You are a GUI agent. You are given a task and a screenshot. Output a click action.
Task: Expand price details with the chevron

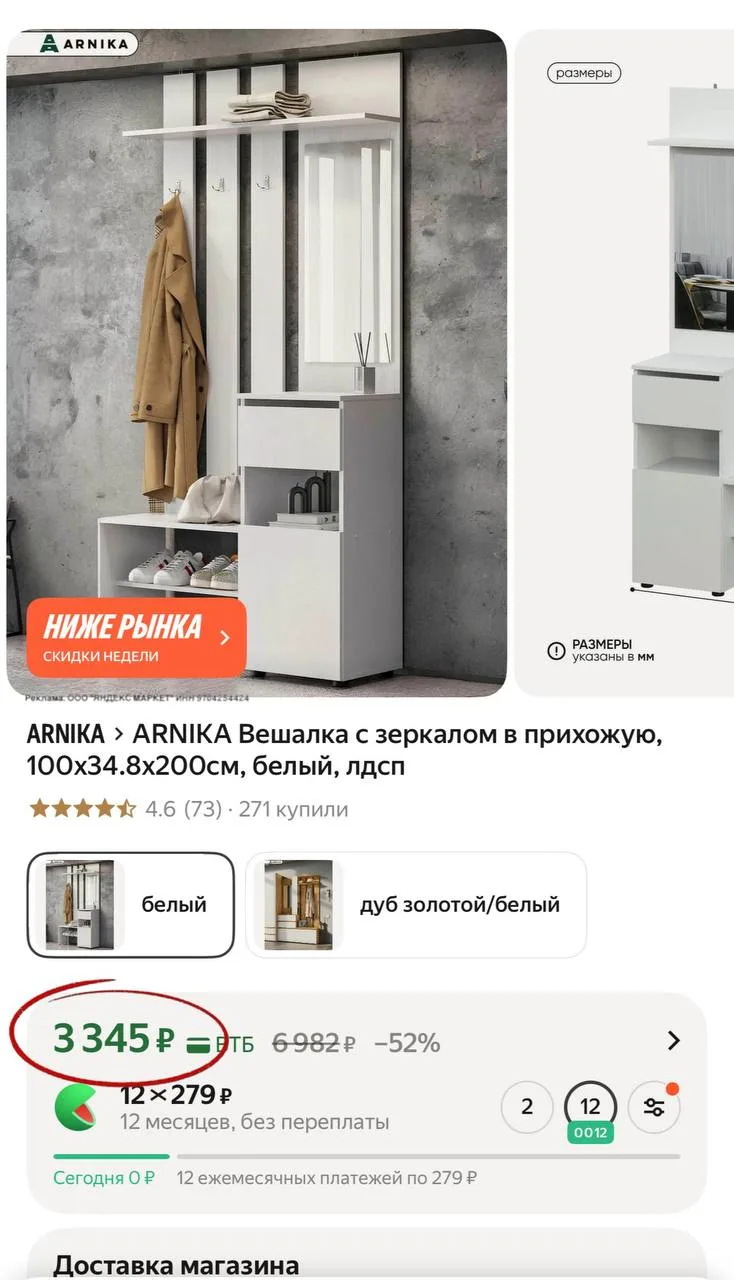click(x=673, y=1041)
